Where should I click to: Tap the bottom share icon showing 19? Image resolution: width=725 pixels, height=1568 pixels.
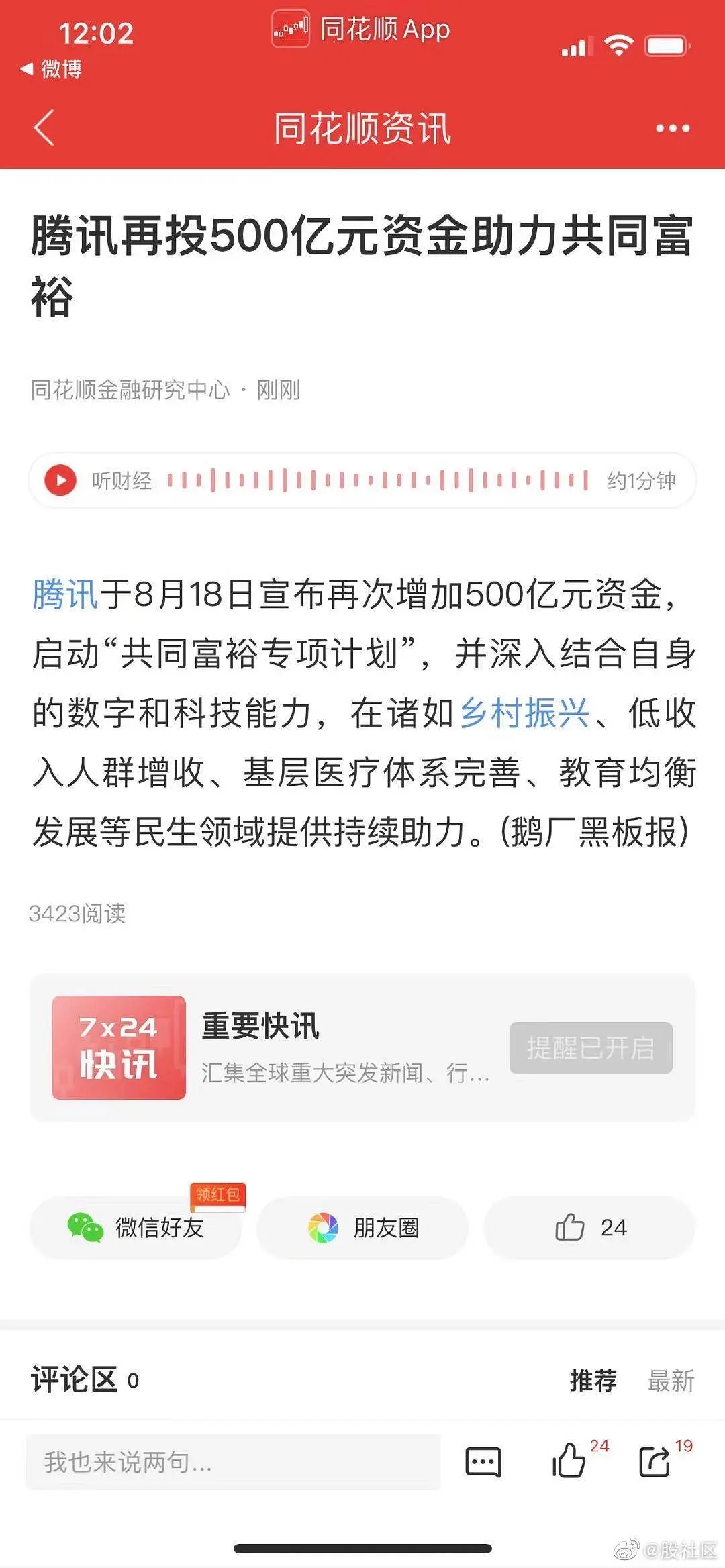(655, 1462)
